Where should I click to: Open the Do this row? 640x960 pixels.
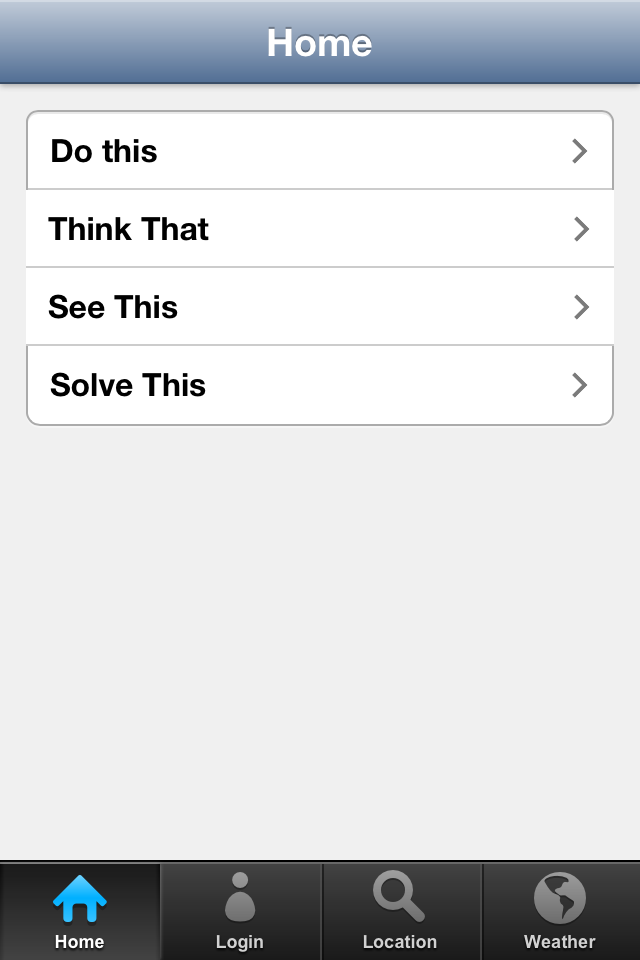(x=319, y=151)
